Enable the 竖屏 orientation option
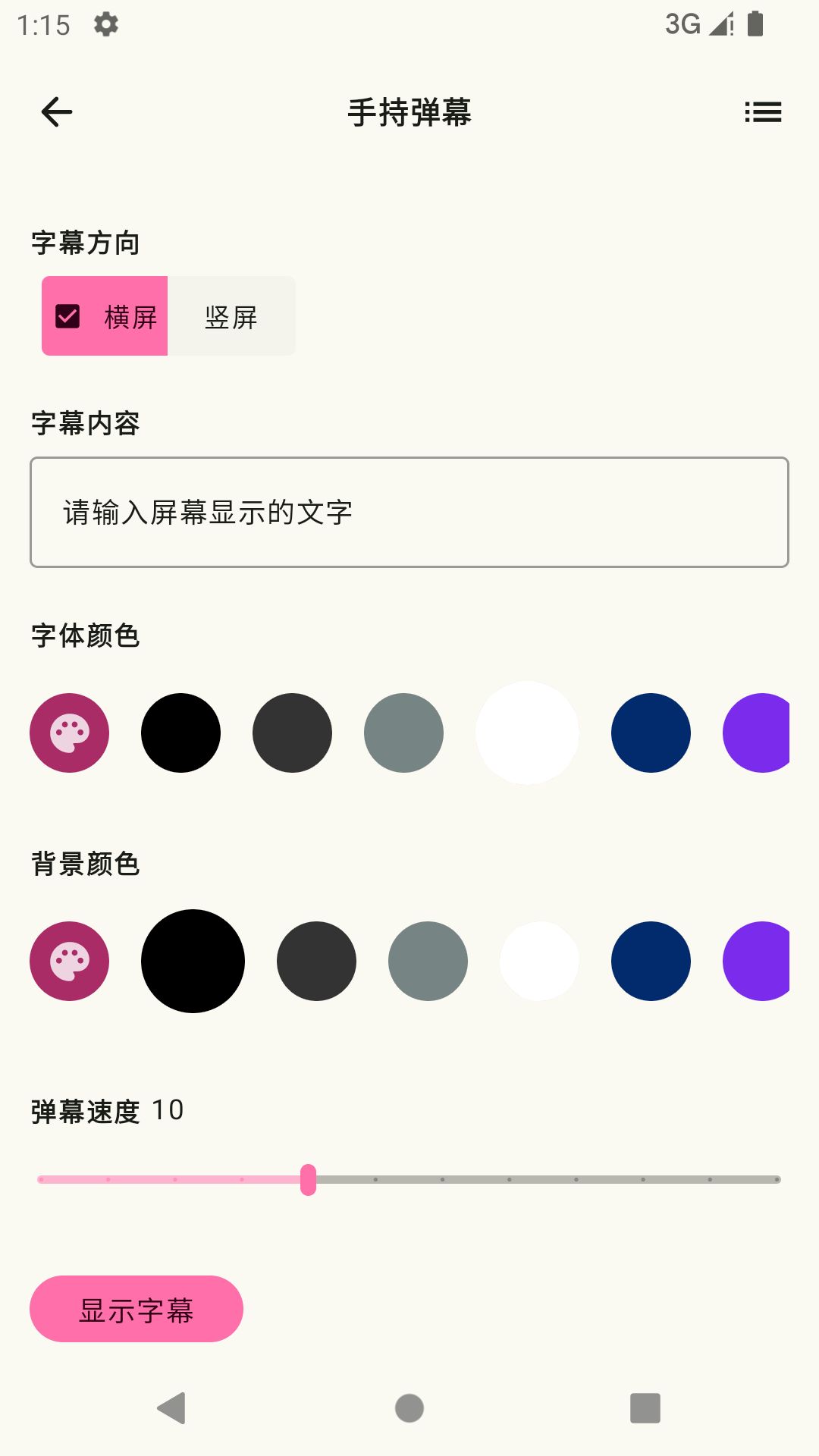 (231, 315)
